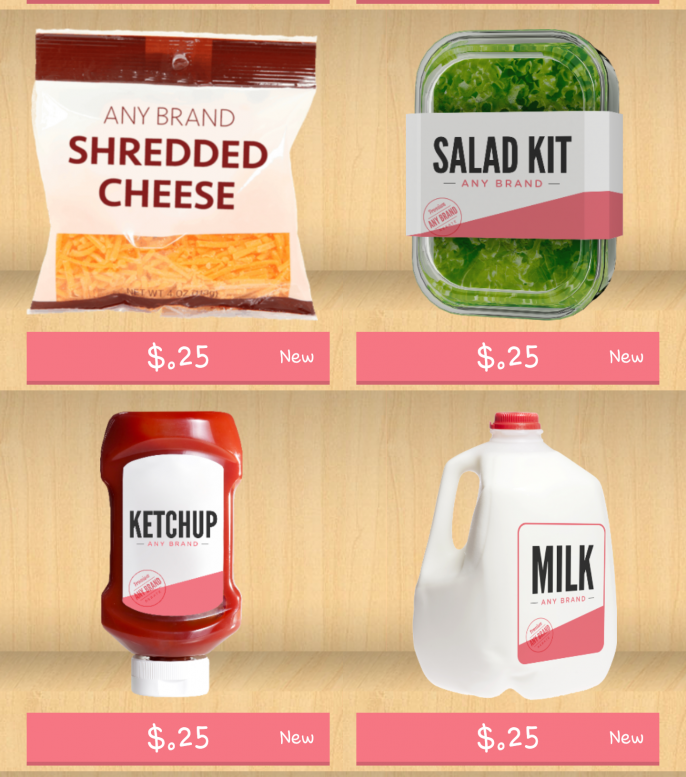View the Ketchup offer
This screenshot has width=686, height=777.
tap(172, 550)
